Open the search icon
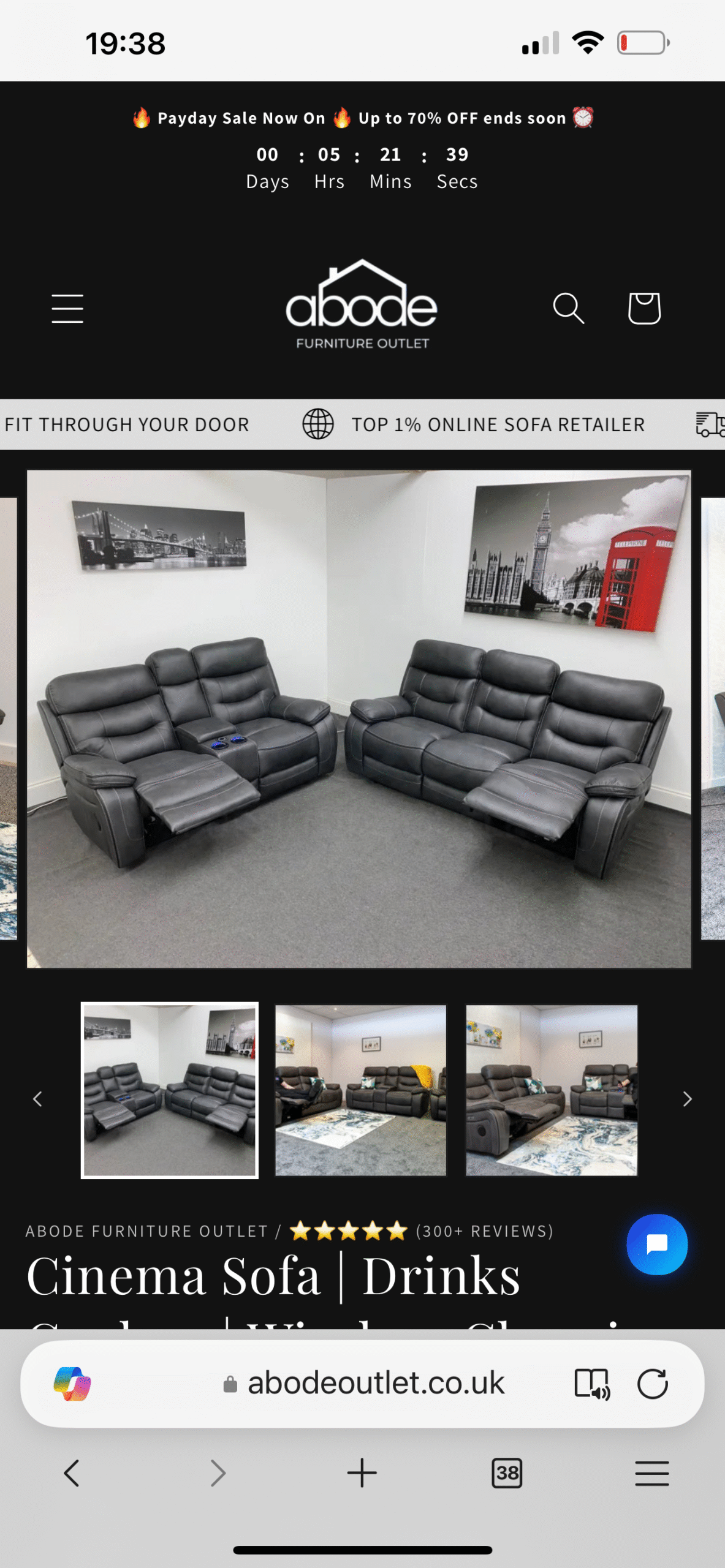Viewport: 725px width, 1568px height. (x=568, y=309)
